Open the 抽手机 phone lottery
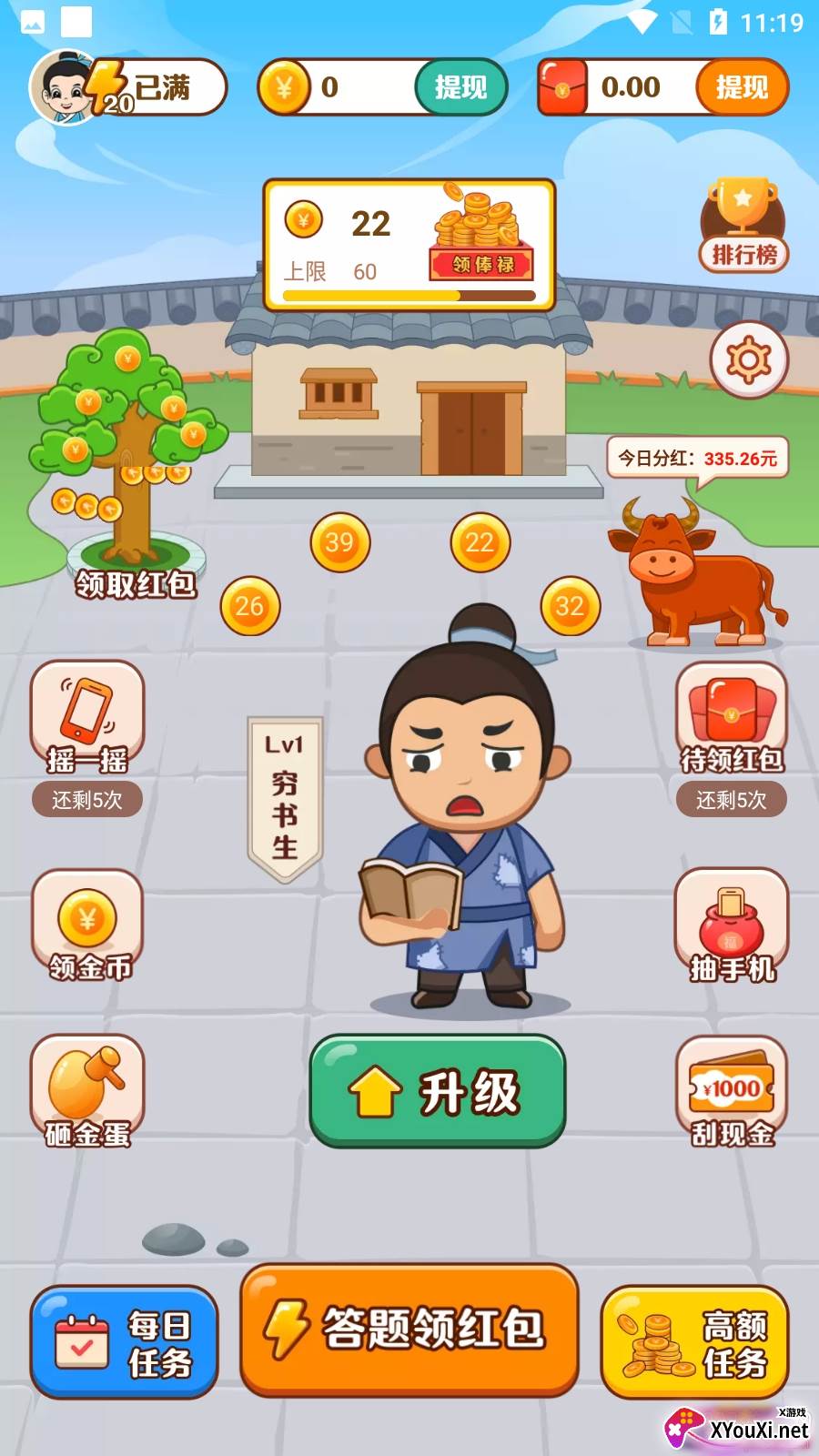Screen dimensions: 819x1456 click(x=732, y=925)
